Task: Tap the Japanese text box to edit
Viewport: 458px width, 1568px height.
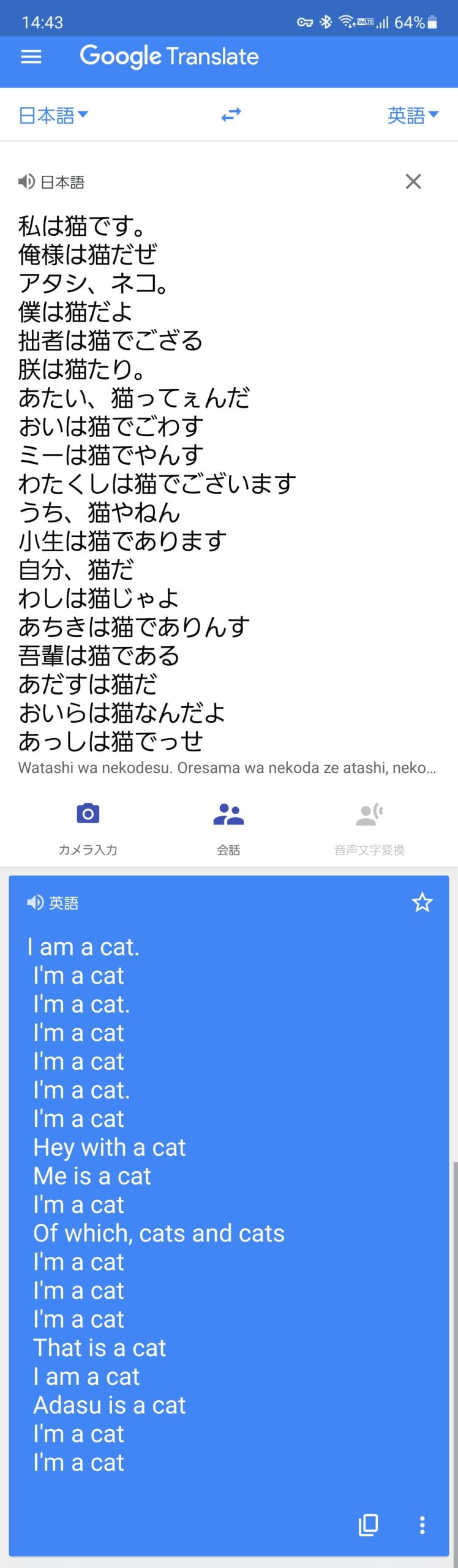Action: click(227, 484)
